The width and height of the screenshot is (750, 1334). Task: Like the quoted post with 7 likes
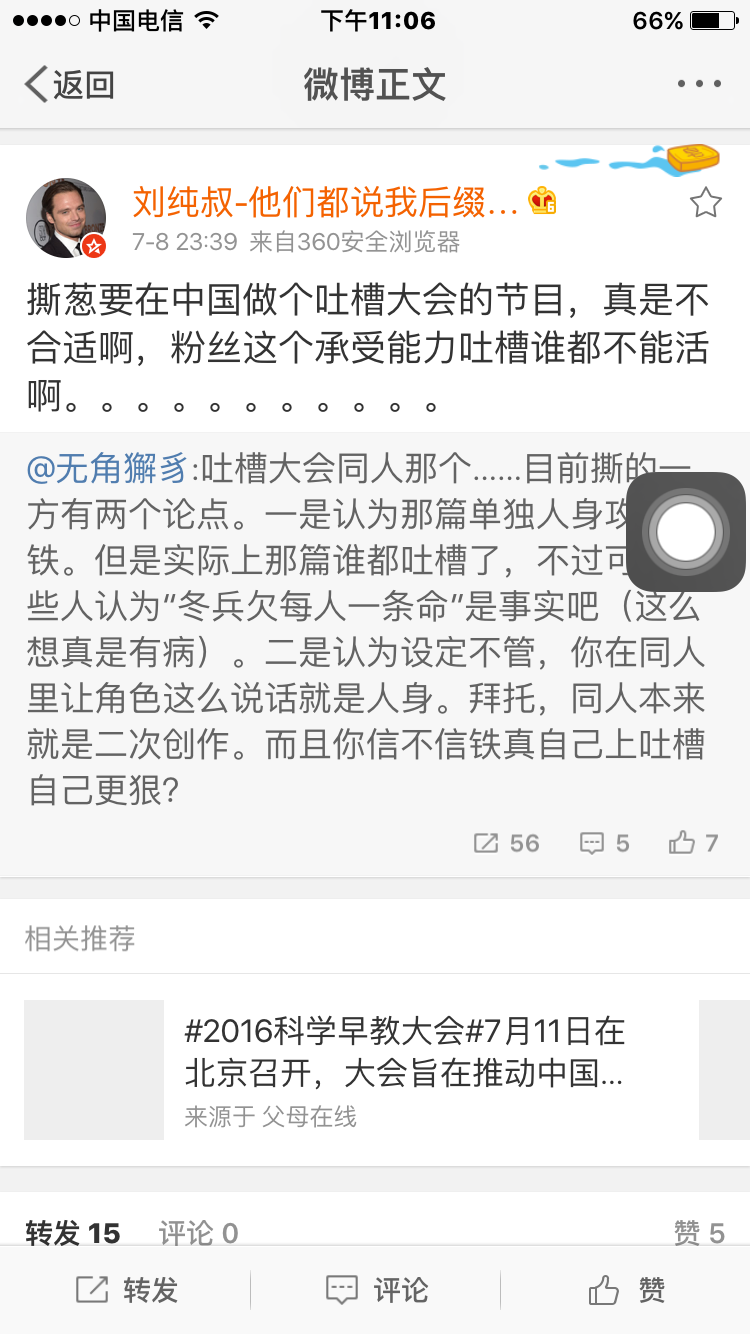(x=694, y=843)
